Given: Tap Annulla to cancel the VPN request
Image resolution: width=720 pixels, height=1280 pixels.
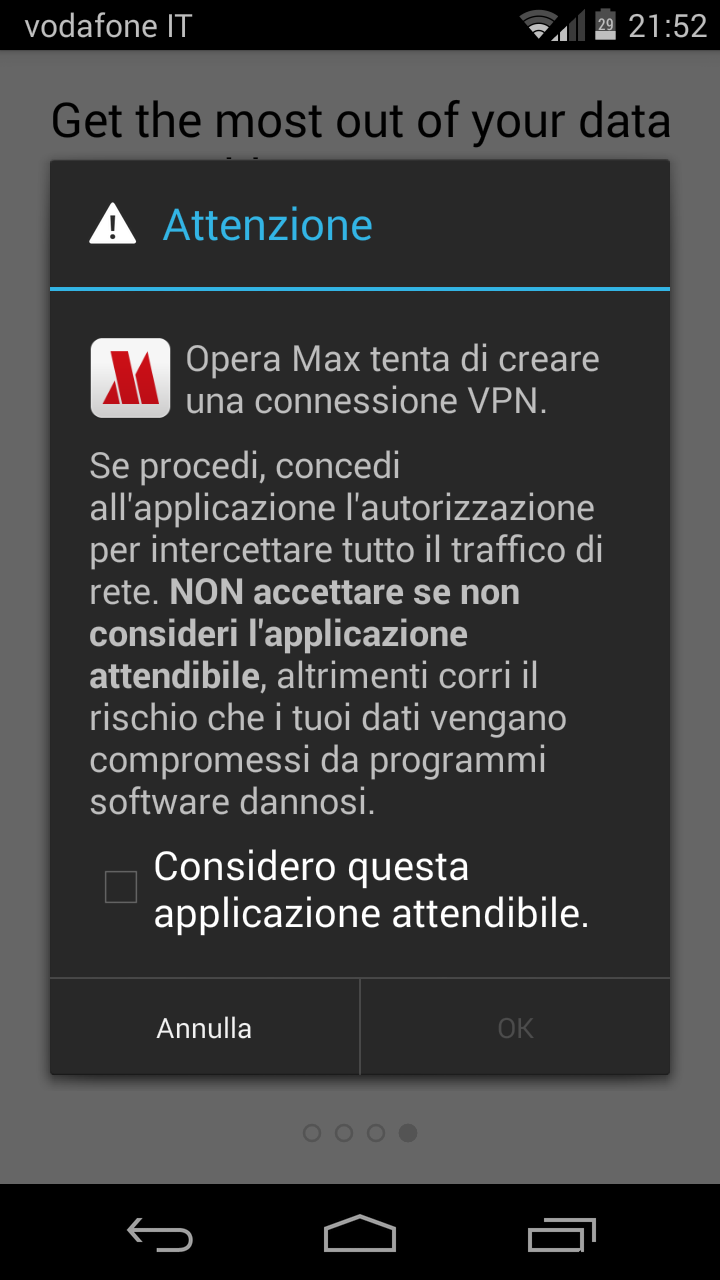Looking at the screenshot, I should click(x=204, y=1028).
